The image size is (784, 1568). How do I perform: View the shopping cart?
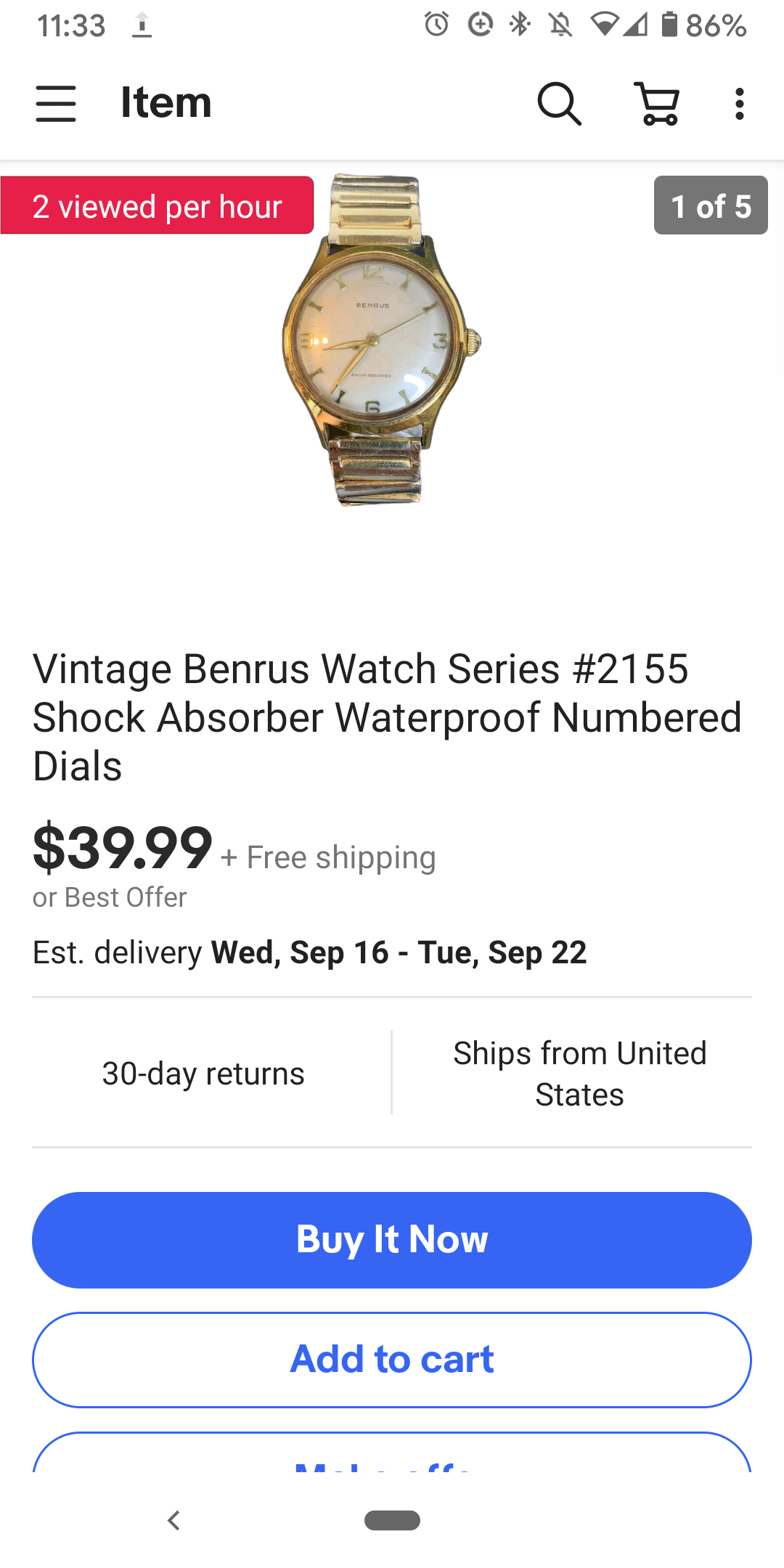tap(658, 104)
